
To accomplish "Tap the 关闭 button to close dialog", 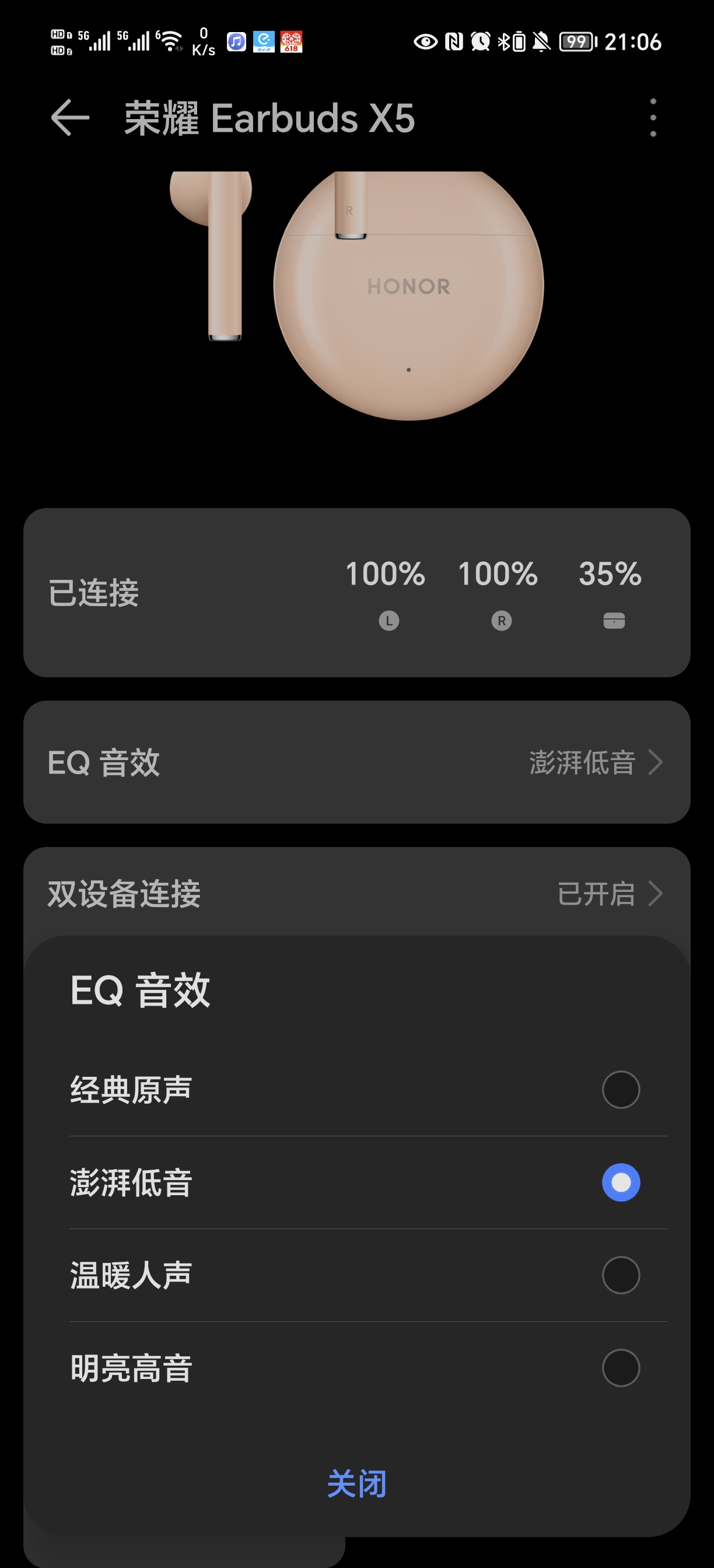I will click(x=356, y=1484).
